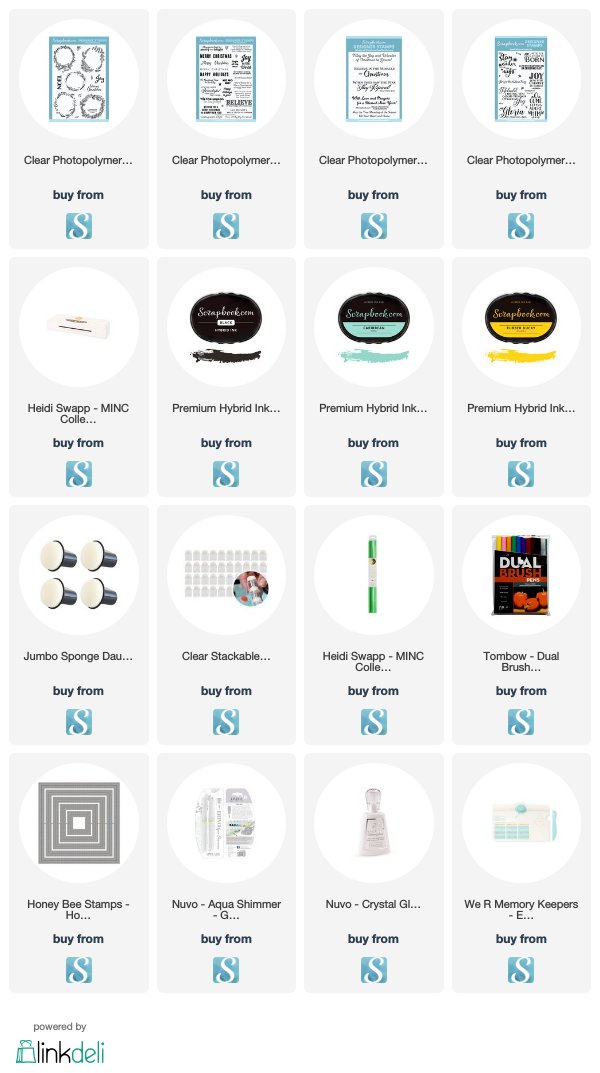
Task: Open the We R Memory Keepers card
Action: (x=521, y=872)
